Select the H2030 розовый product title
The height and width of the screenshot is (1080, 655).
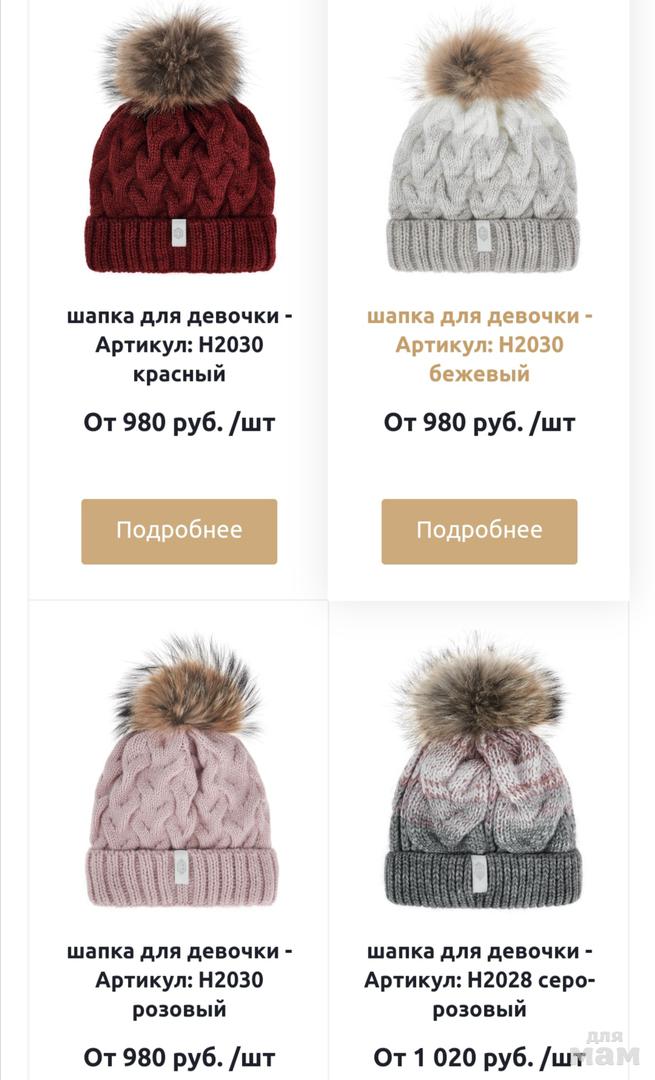pyautogui.click(x=180, y=980)
